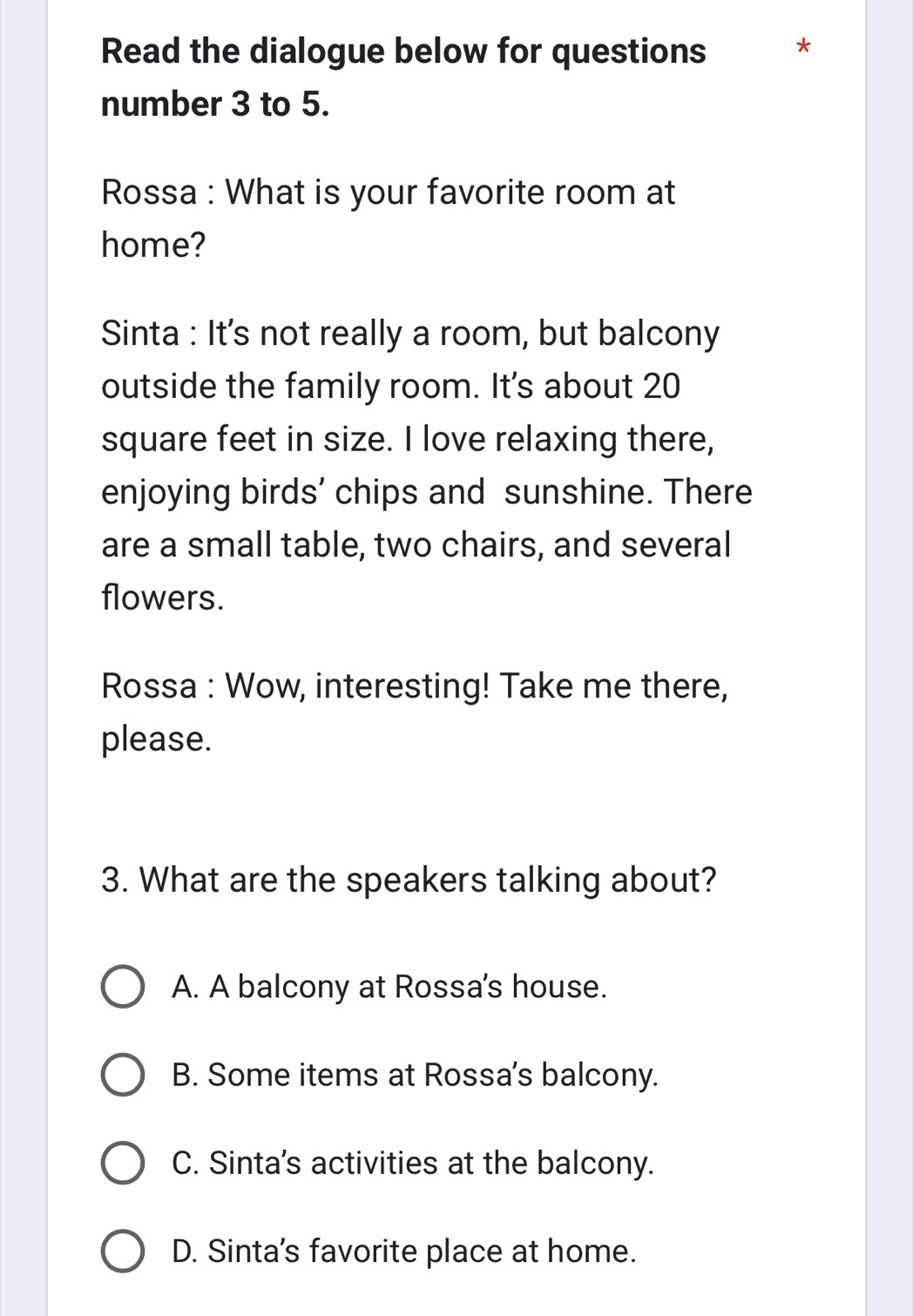913x1316 pixels.
Task: Select radio button for option B
Action: 122,1075
